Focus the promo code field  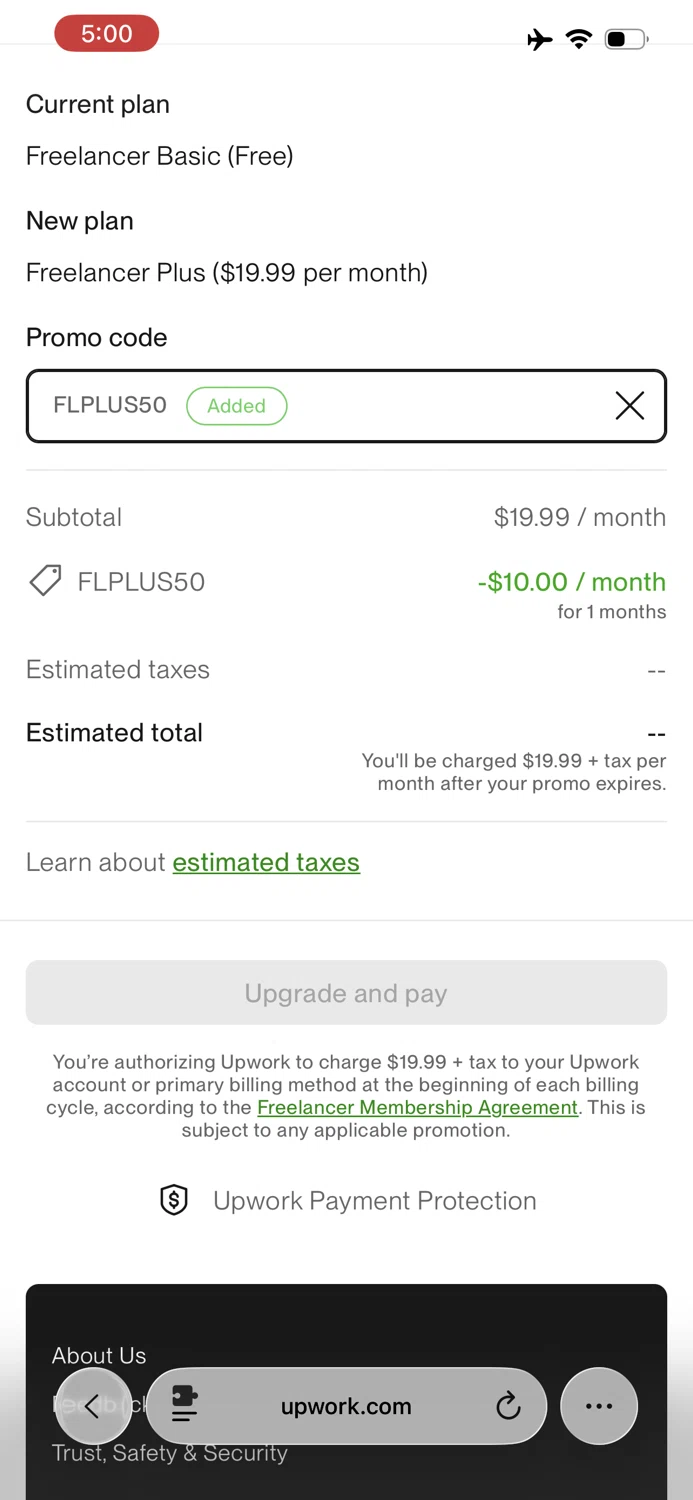tap(440, 405)
